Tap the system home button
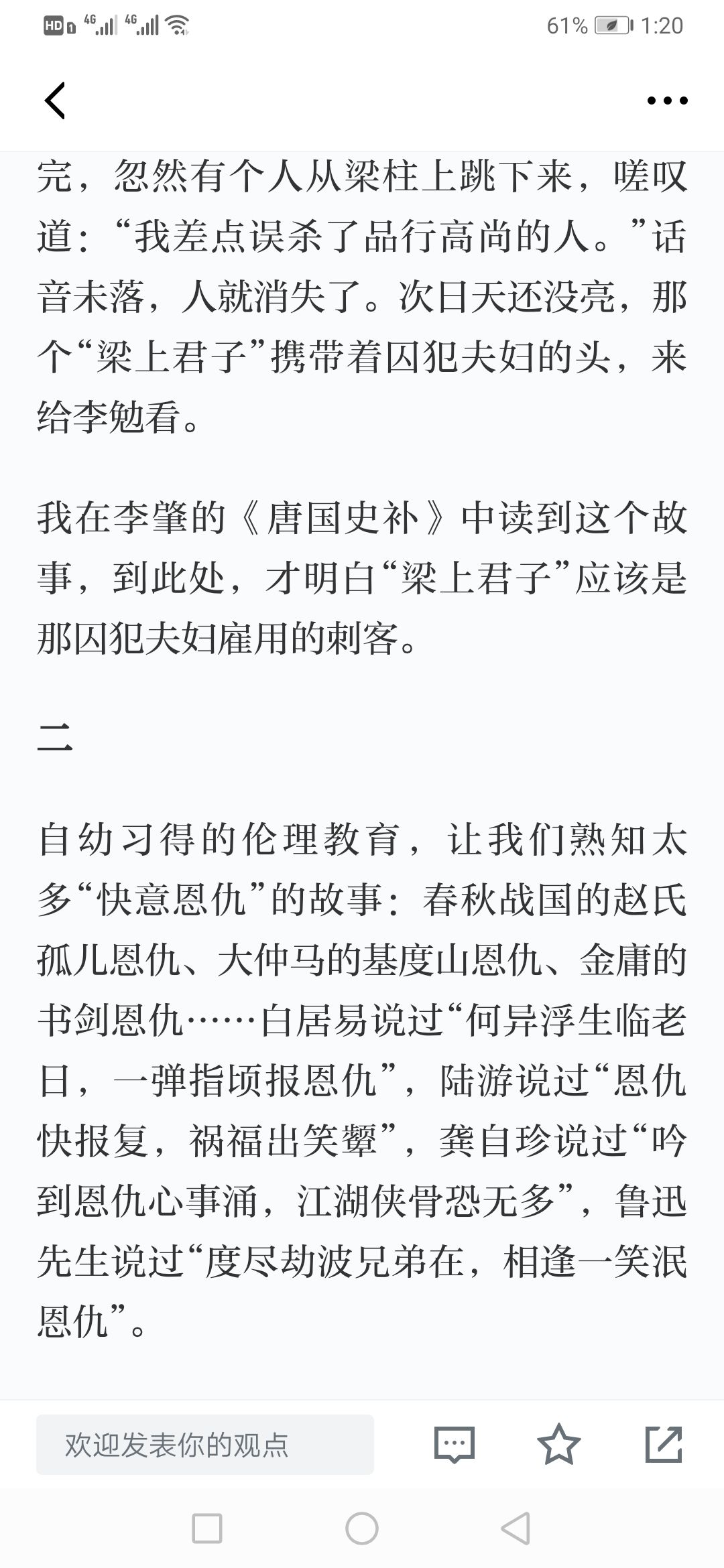The image size is (724, 1568). tap(362, 1529)
